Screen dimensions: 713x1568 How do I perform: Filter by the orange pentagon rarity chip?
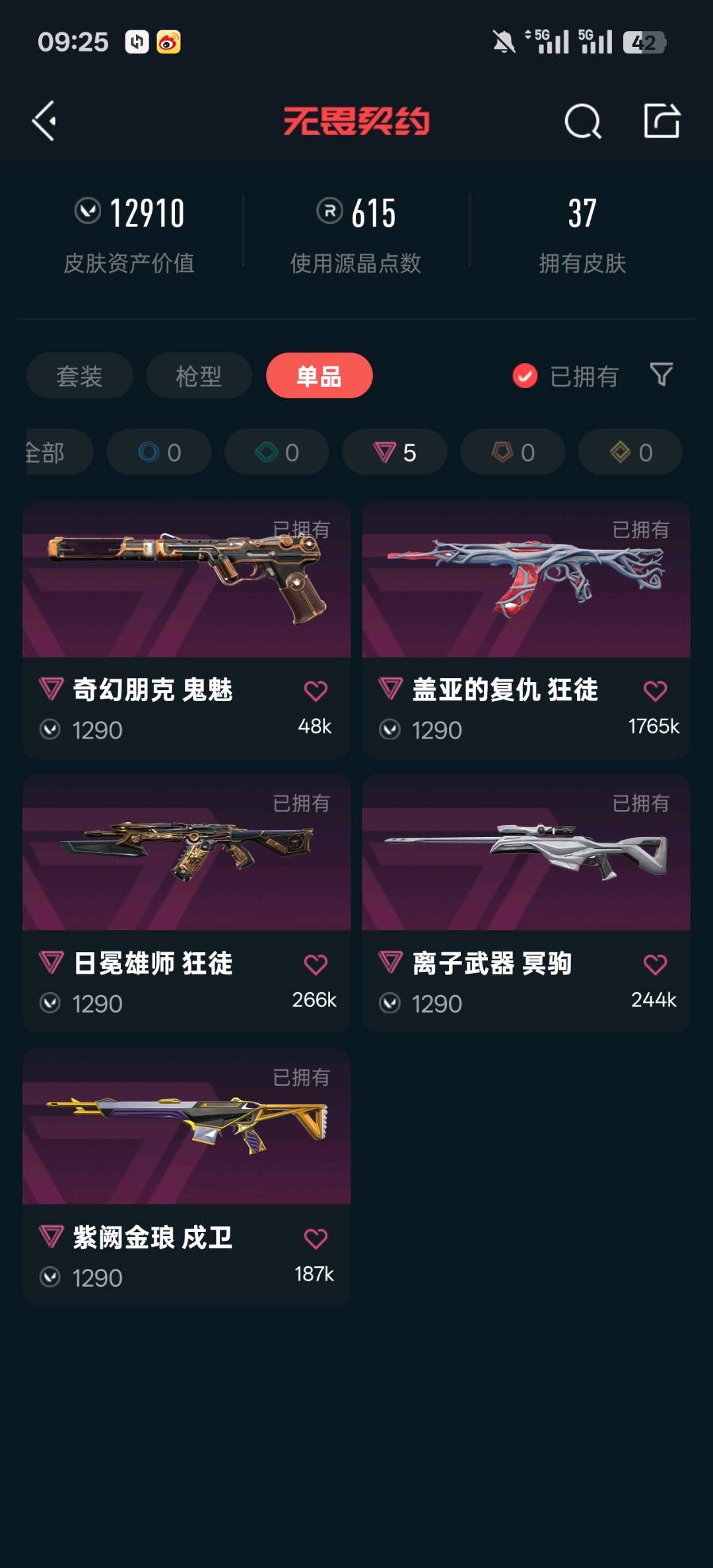(512, 452)
